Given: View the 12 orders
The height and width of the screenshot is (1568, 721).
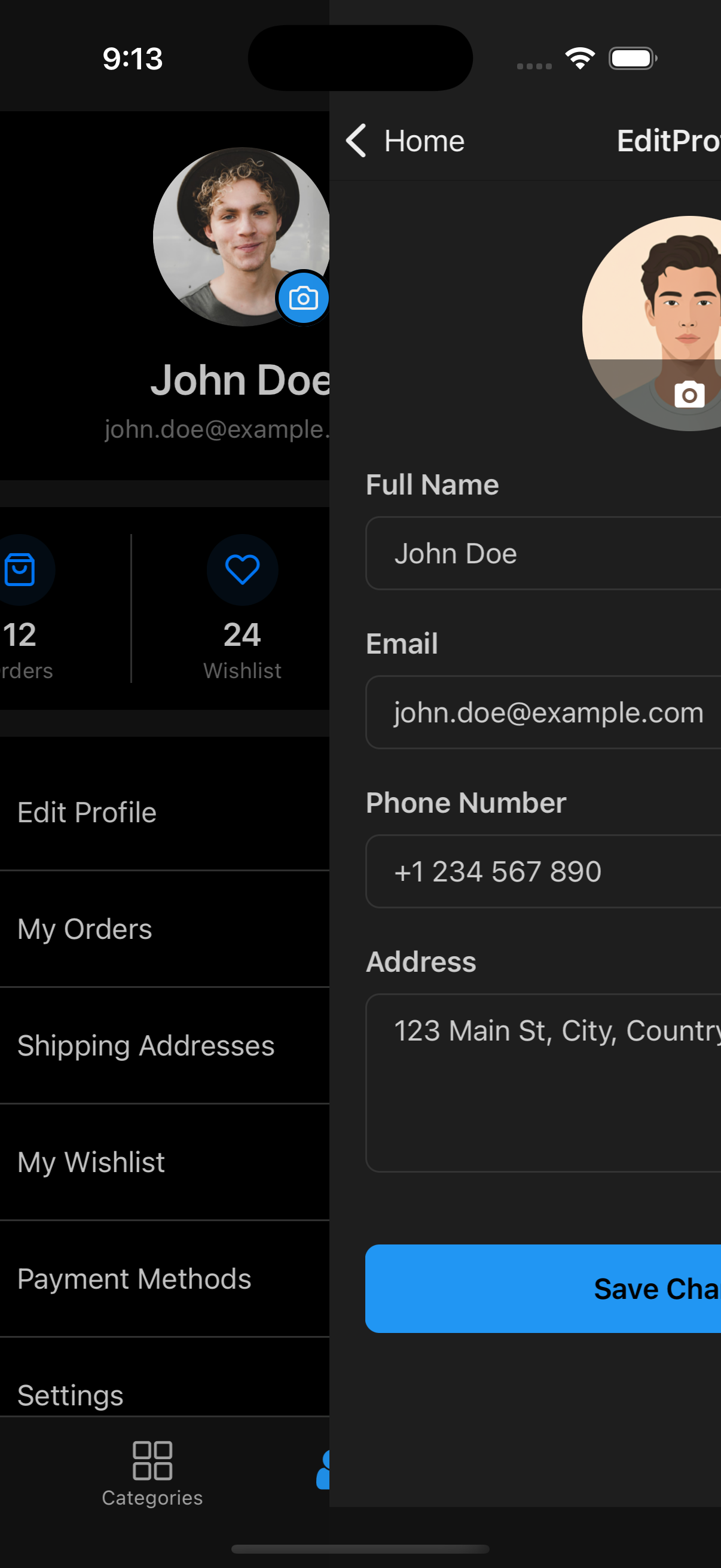Looking at the screenshot, I should click(21, 608).
